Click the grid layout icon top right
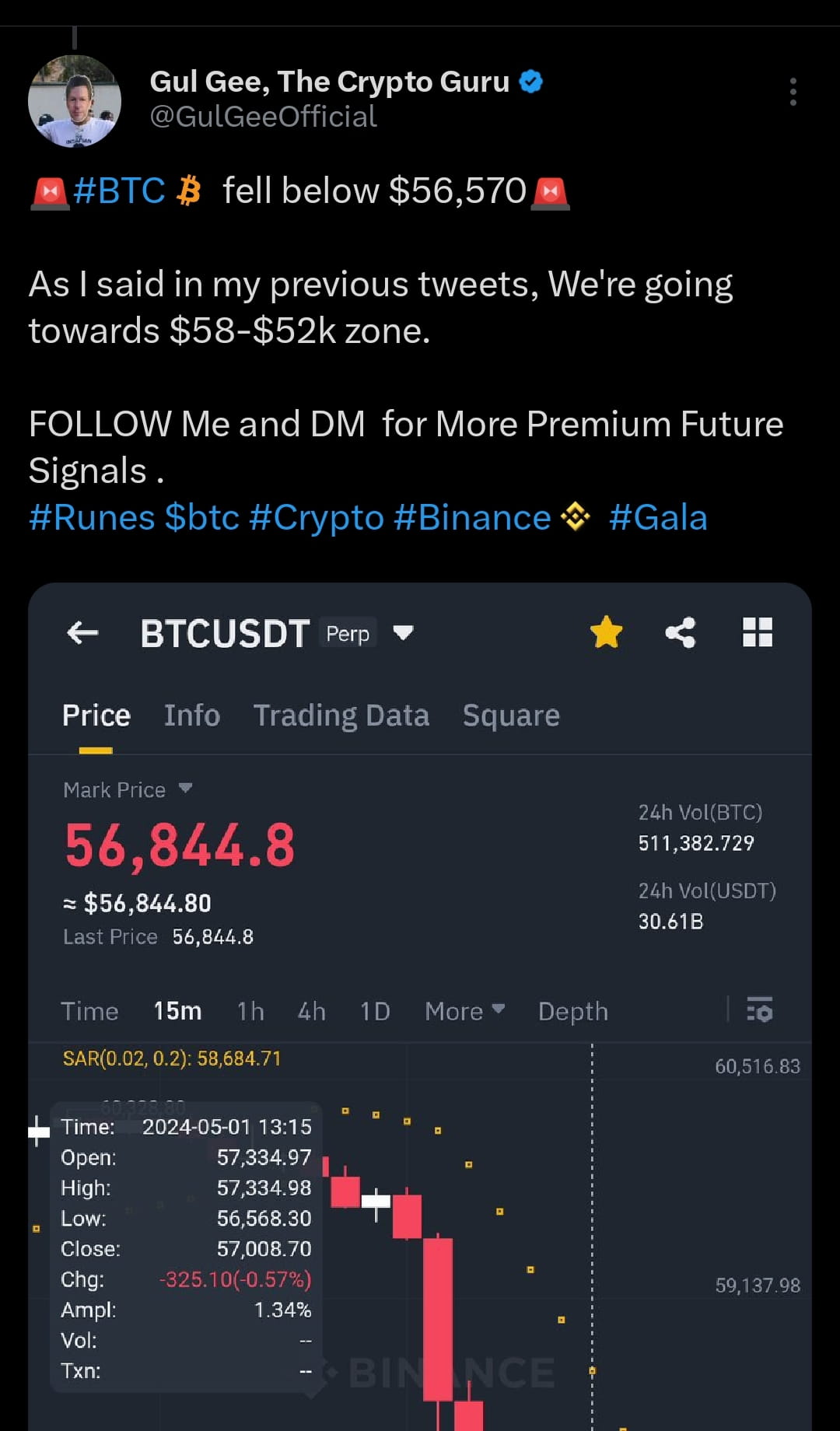 coord(758,632)
